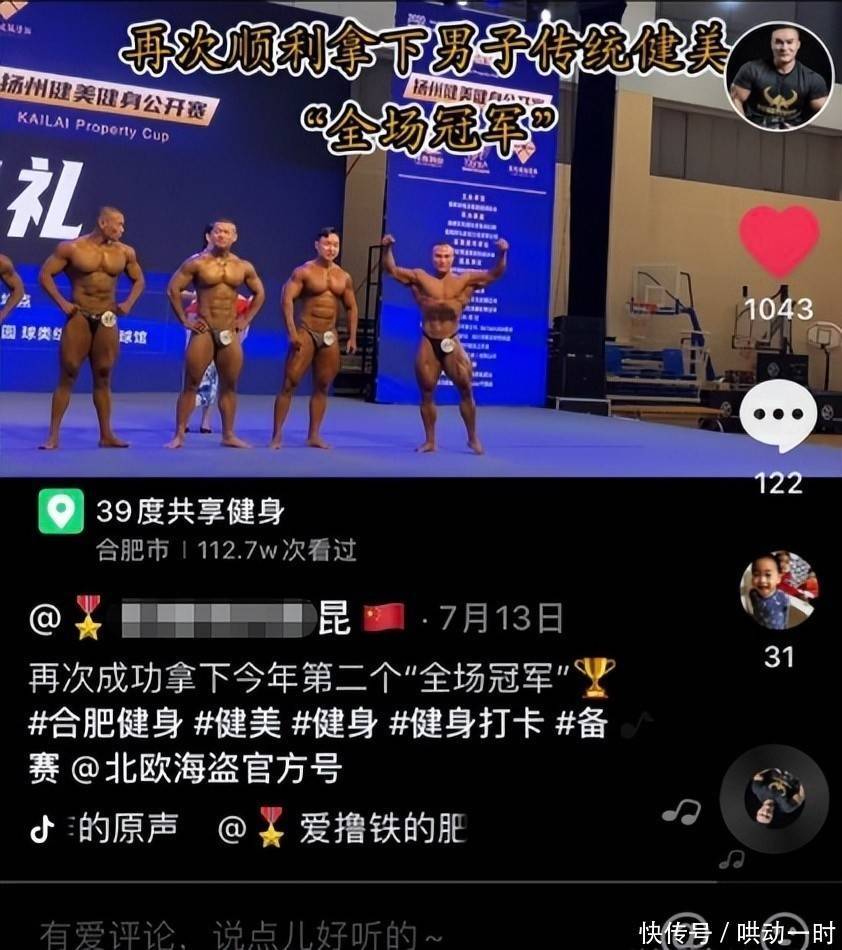The height and width of the screenshot is (950, 842).
Task: Open the 39度共享健身 location tag
Action: (189, 513)
